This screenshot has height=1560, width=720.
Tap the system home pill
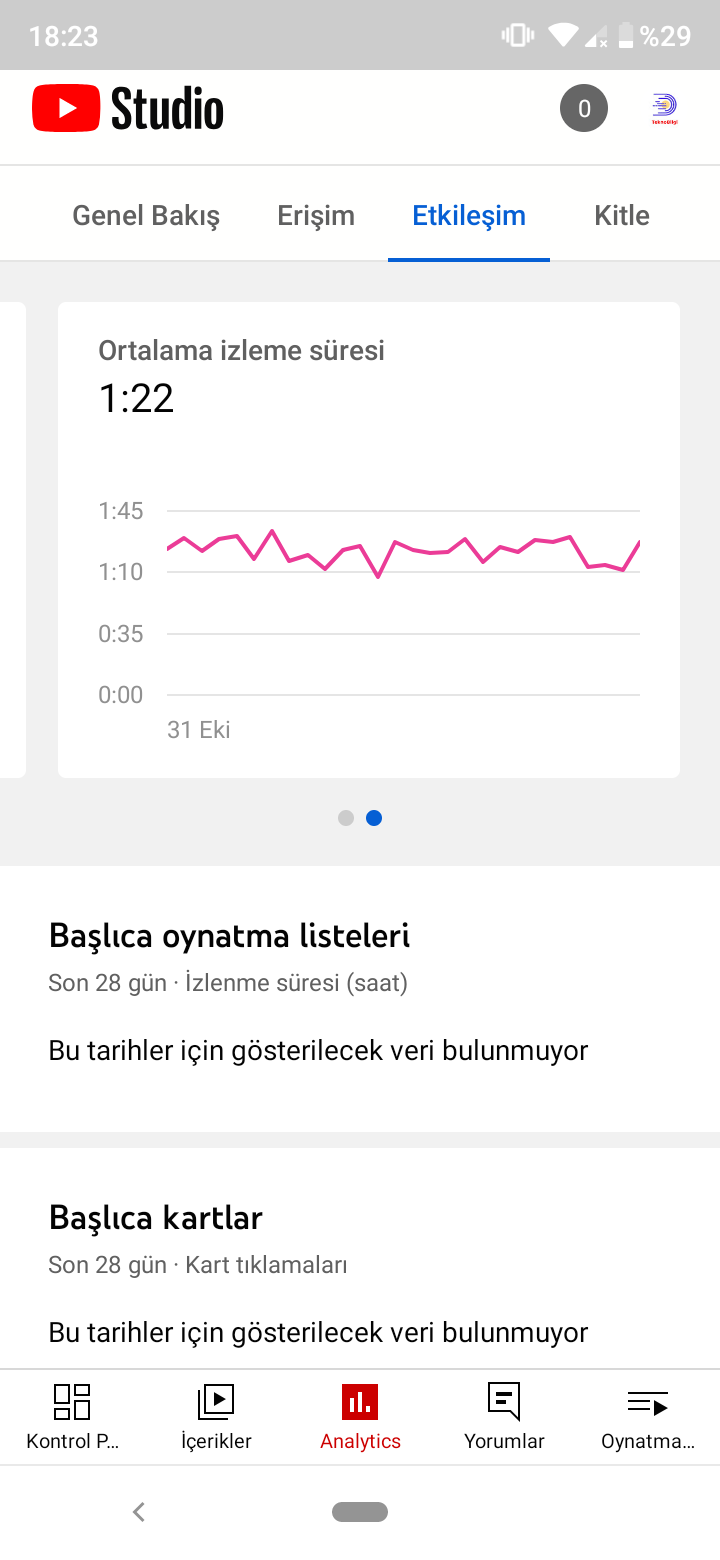360,1512
